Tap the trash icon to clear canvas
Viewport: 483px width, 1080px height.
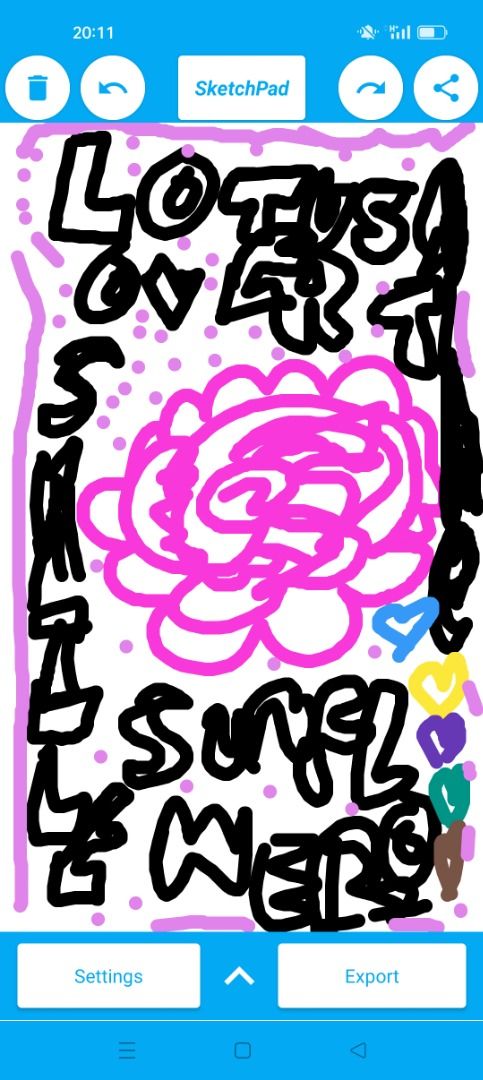pos(37,88)
